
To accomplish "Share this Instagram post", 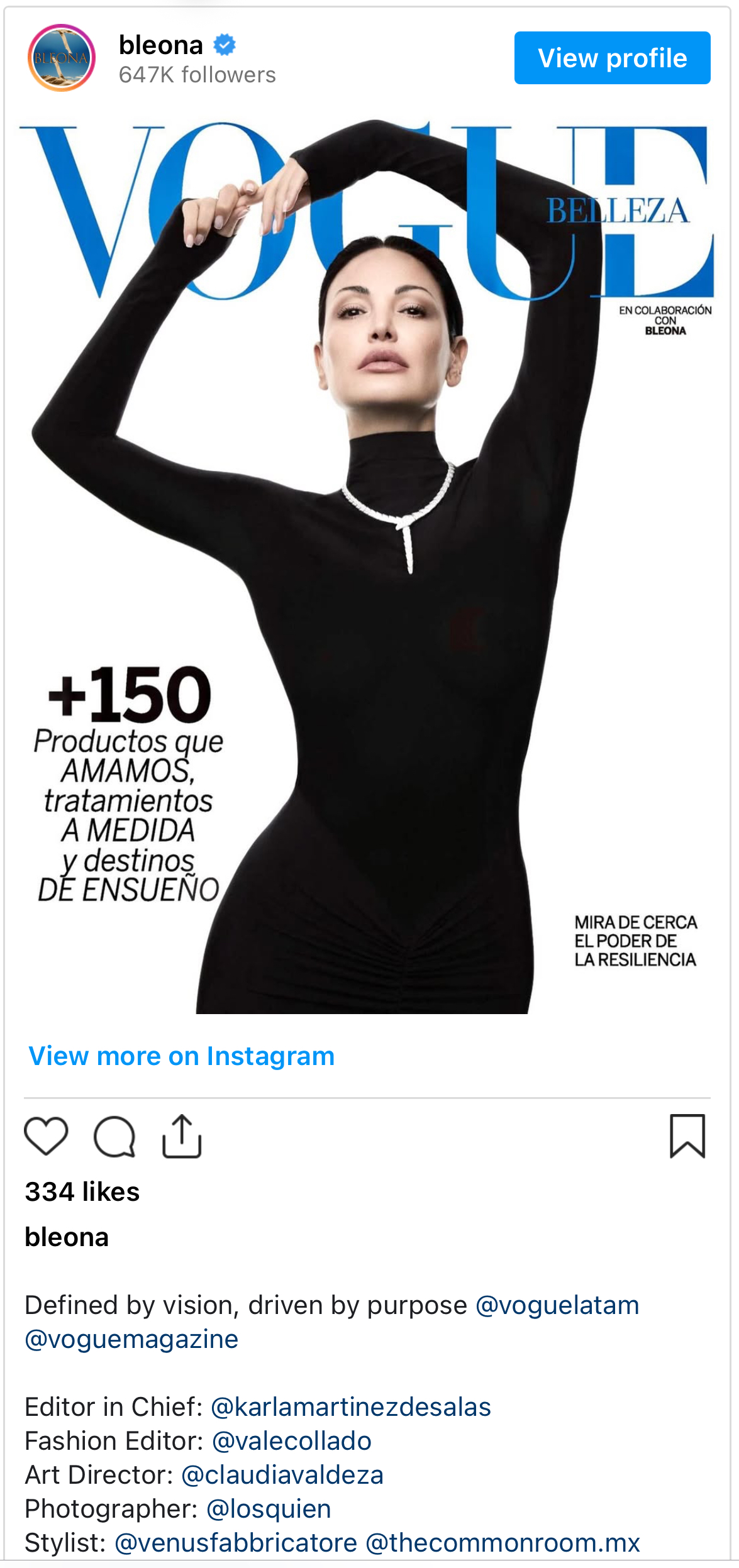I will tap(182, 1136).
